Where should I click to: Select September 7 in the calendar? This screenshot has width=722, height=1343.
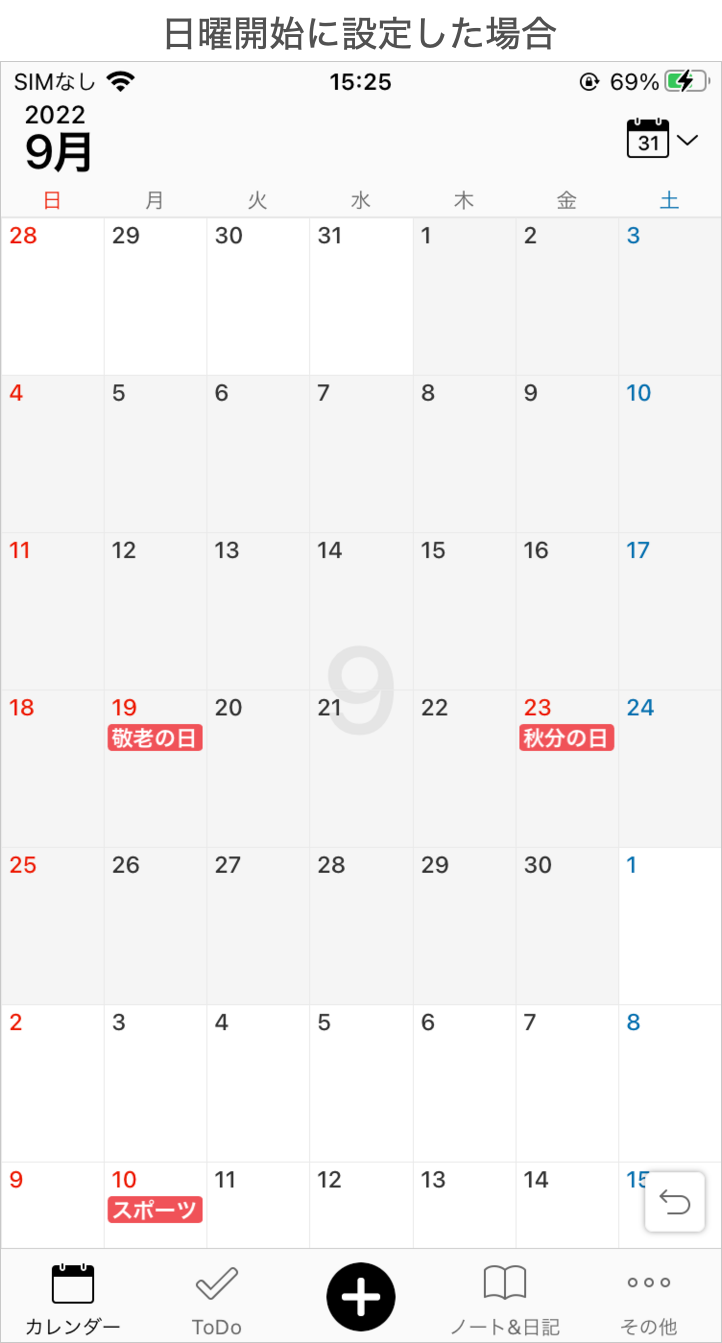[361, 454]
